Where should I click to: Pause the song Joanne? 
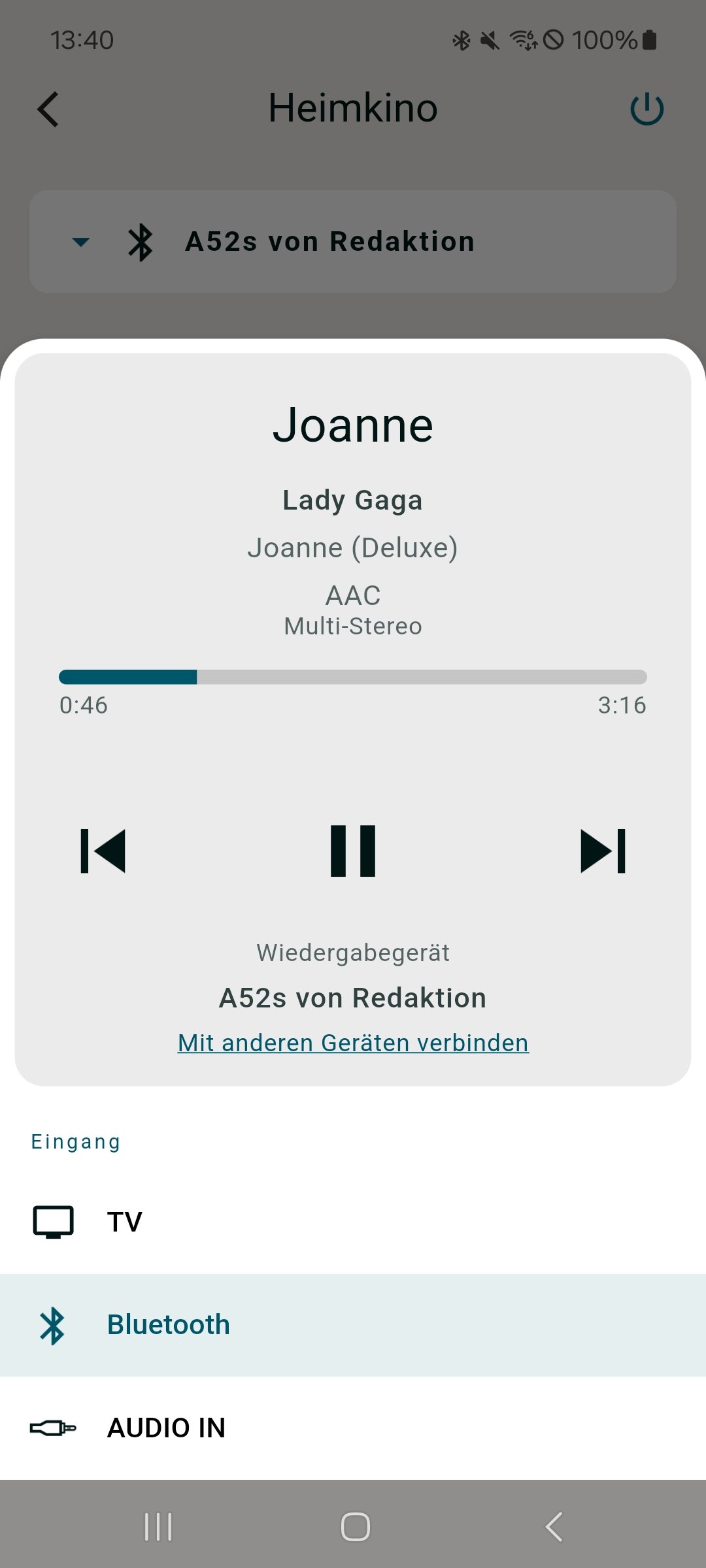tap(353, 851)
